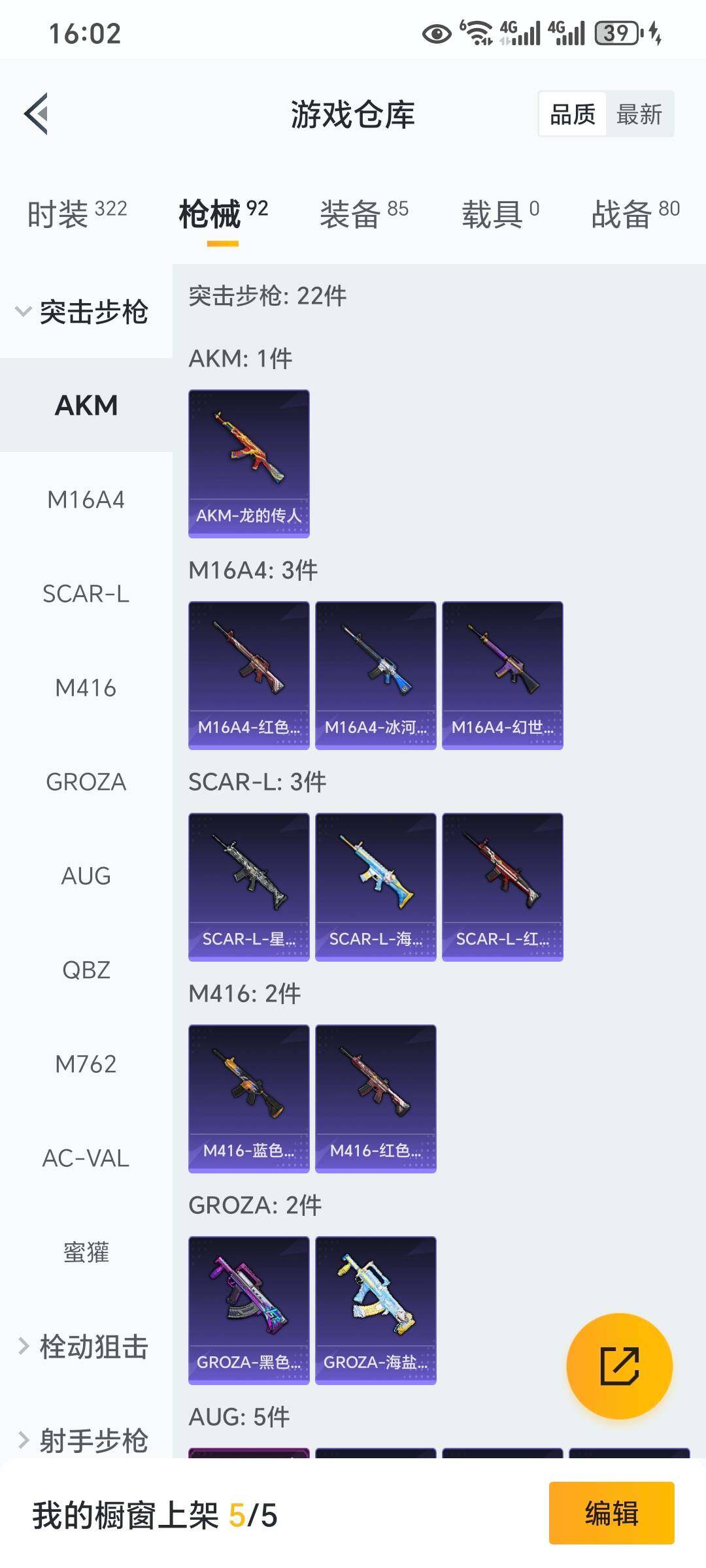View the M16A4-冰河 skin
This screenshot has height=1568, width=706.
pyautogui.click(x=375, y=675)
